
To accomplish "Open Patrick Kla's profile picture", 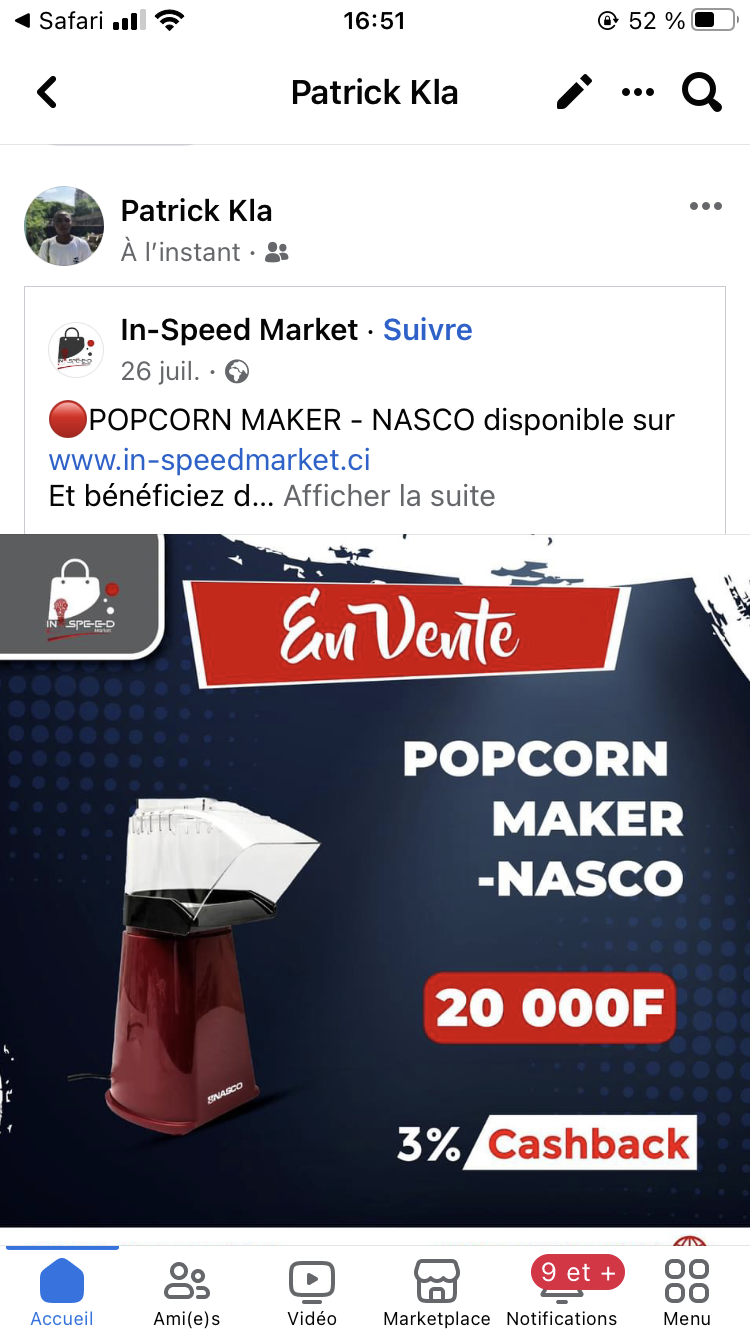I will 64,226.
